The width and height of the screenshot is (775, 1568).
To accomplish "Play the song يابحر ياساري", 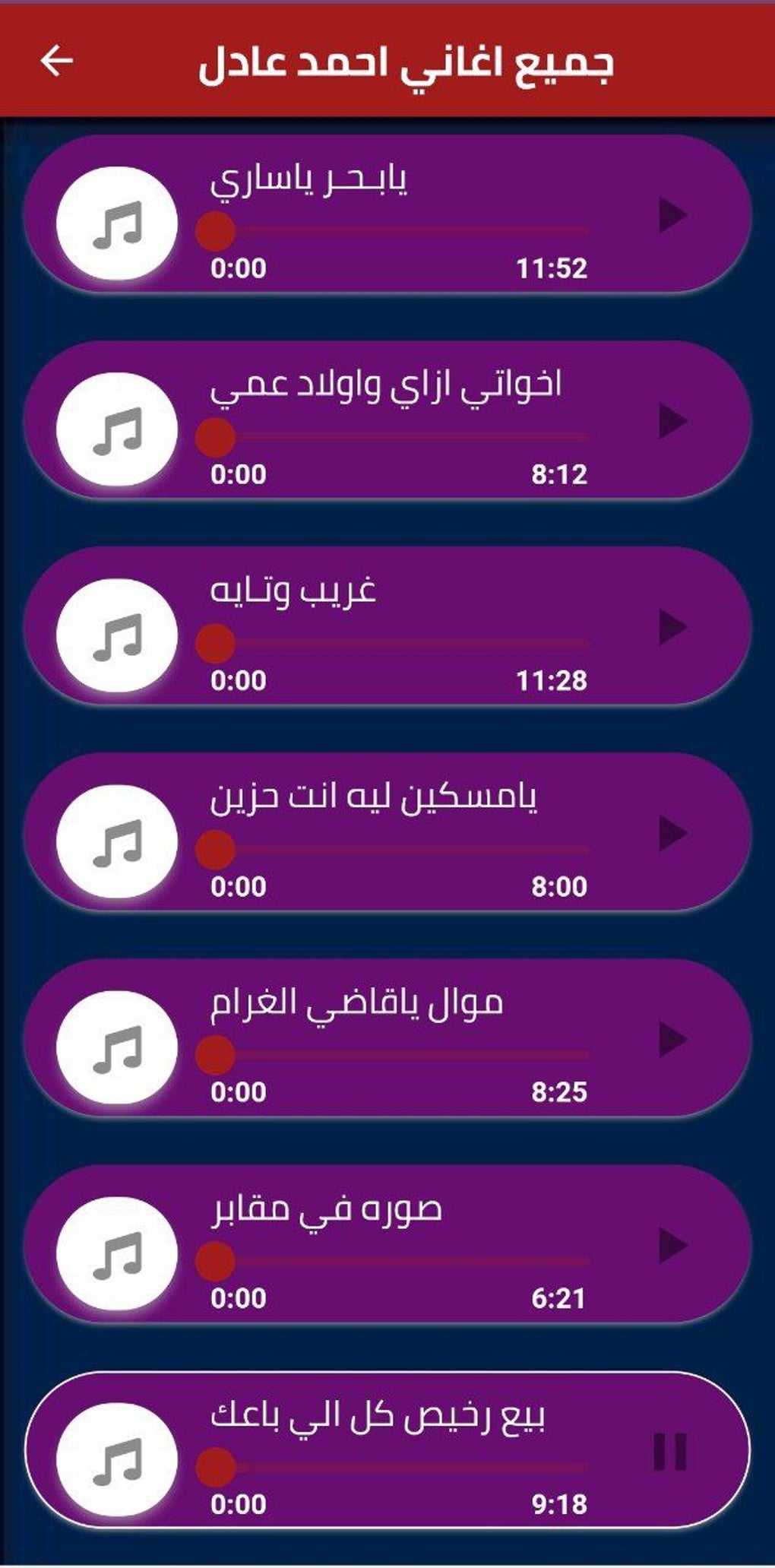I will pyautogui.click(x=672, y=215).
